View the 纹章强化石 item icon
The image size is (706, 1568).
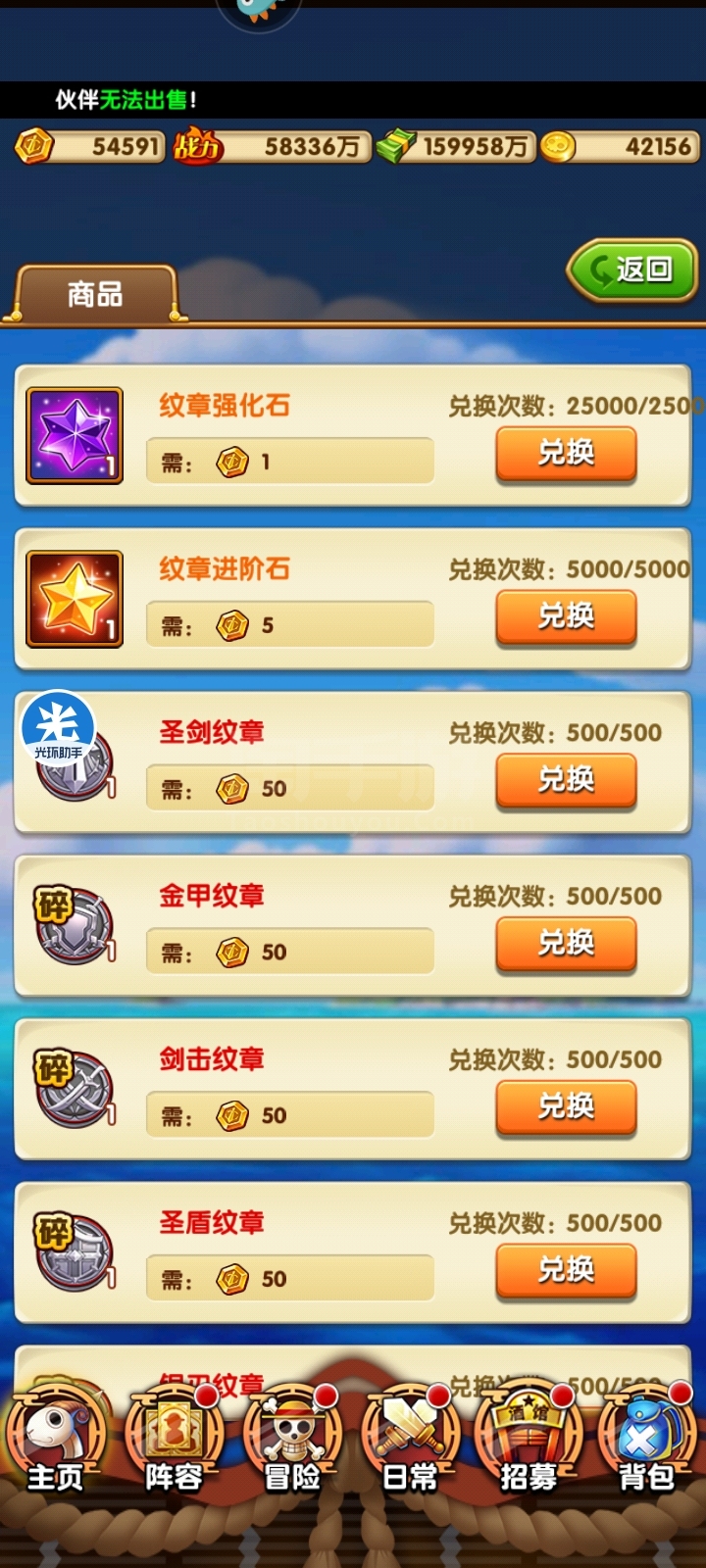[x=75, y=435]
